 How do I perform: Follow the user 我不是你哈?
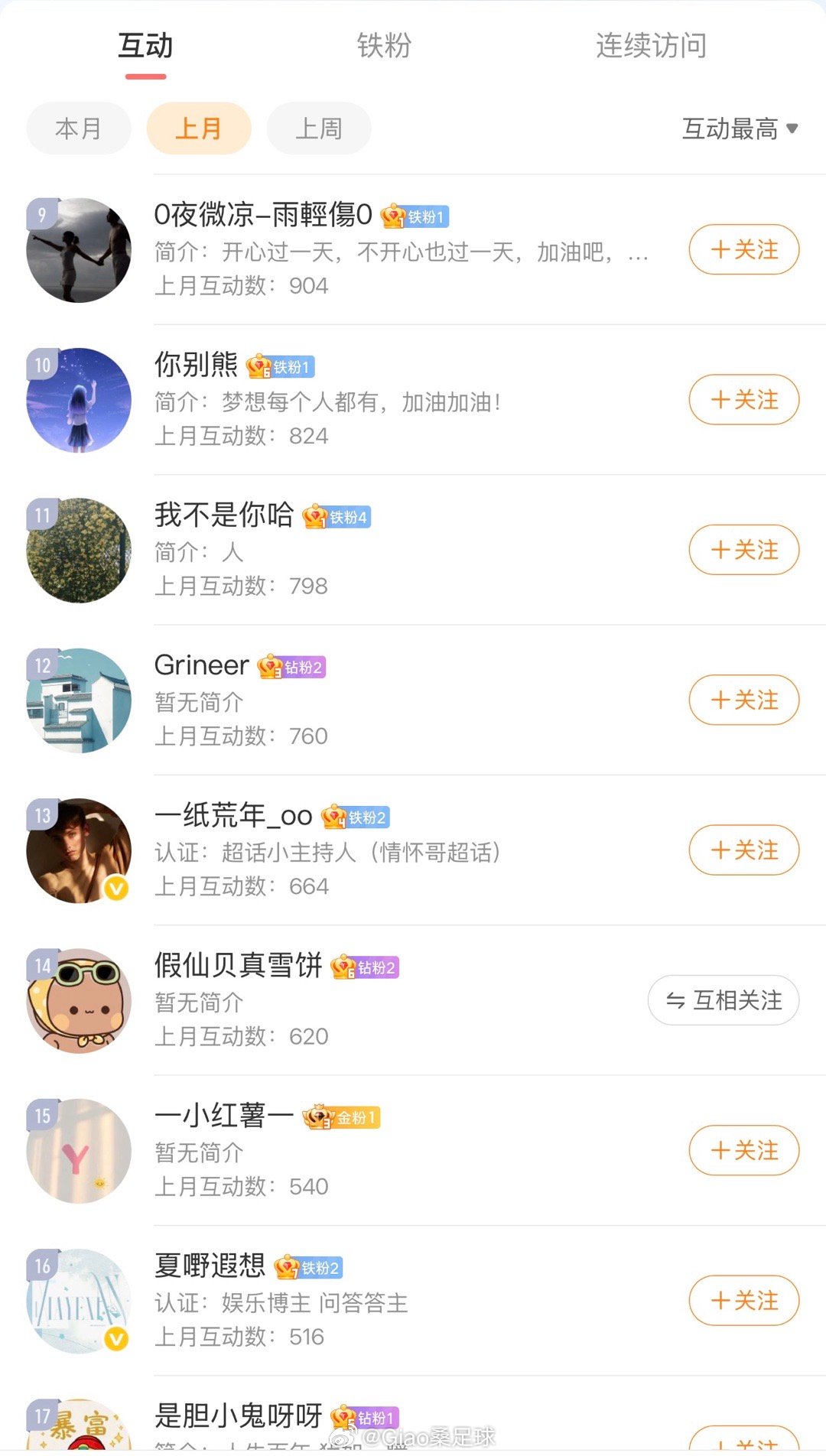(x=743, y=550)
